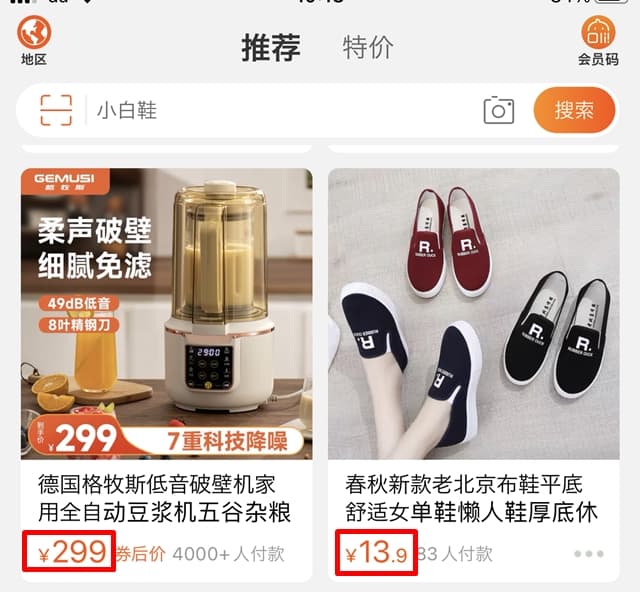Switch to the 推荐 tab
Image resolution: width=640 pixels, height=592 pixels.
(270, 47)
